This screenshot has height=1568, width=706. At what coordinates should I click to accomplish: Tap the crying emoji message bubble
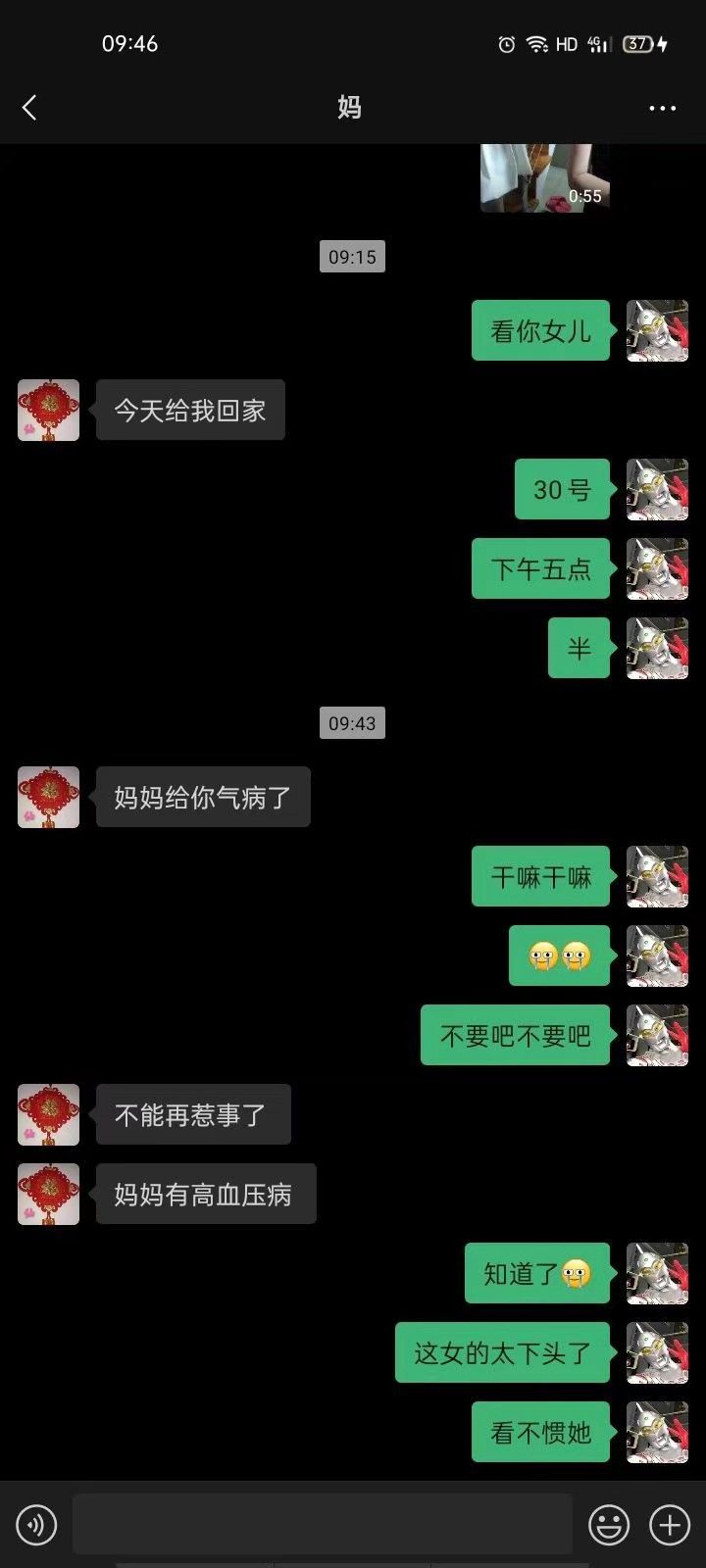tap(560, 955)
